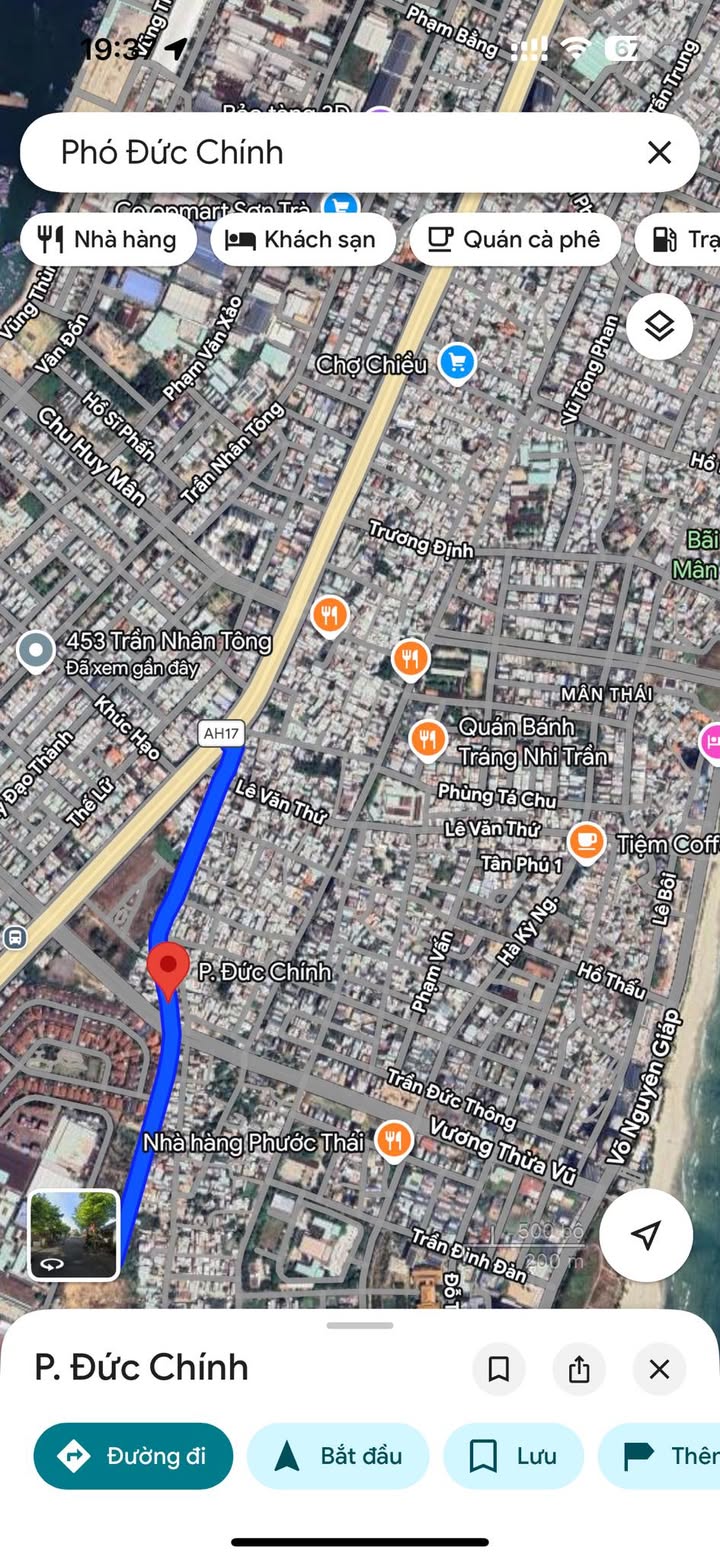720x1560 pixels.
Task: Open Quán Bánh Tráng Nhi Trần pin
Action: tap(428, 740)
